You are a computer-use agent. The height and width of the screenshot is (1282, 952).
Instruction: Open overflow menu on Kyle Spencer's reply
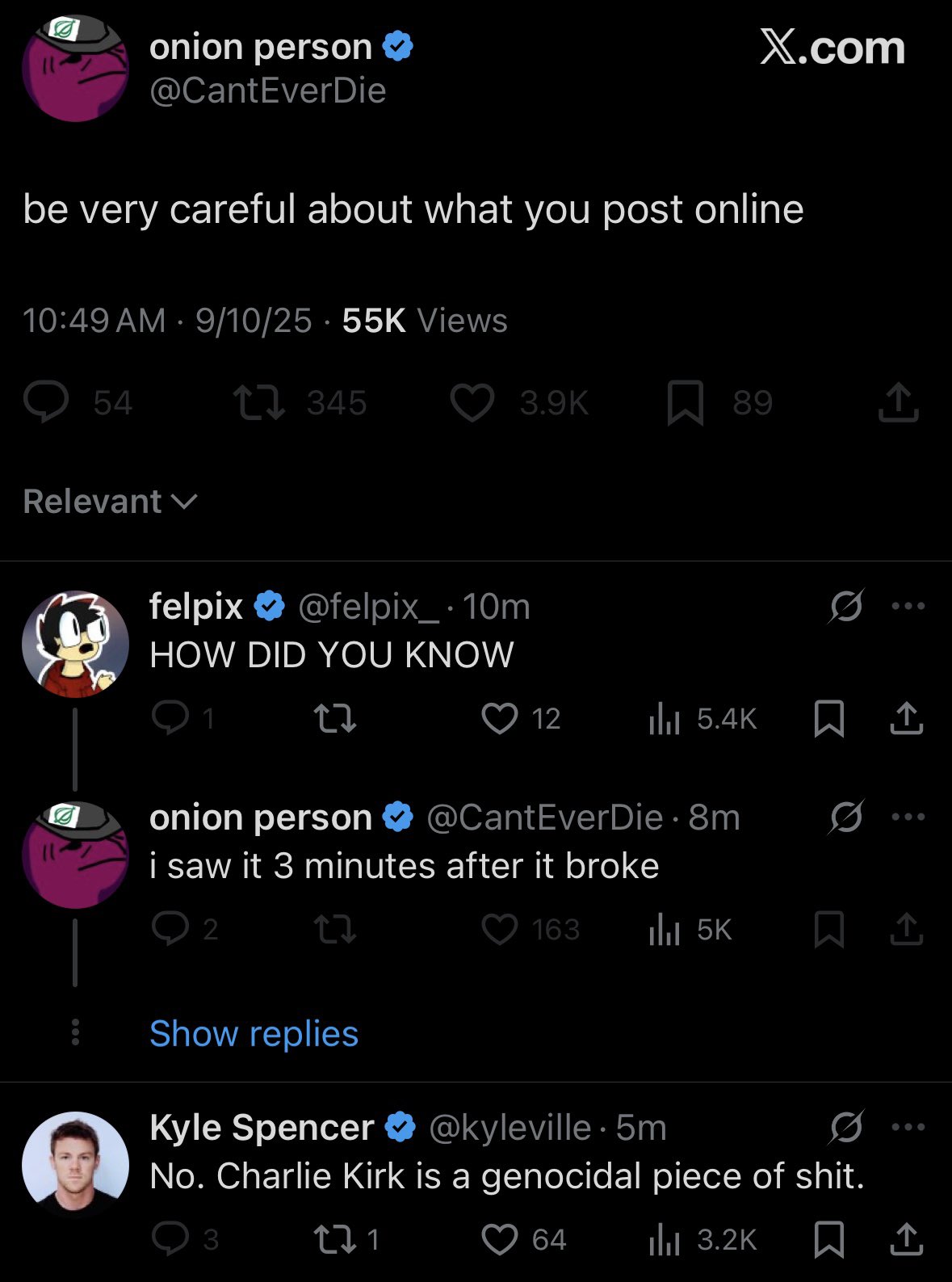click(908, 1127)
